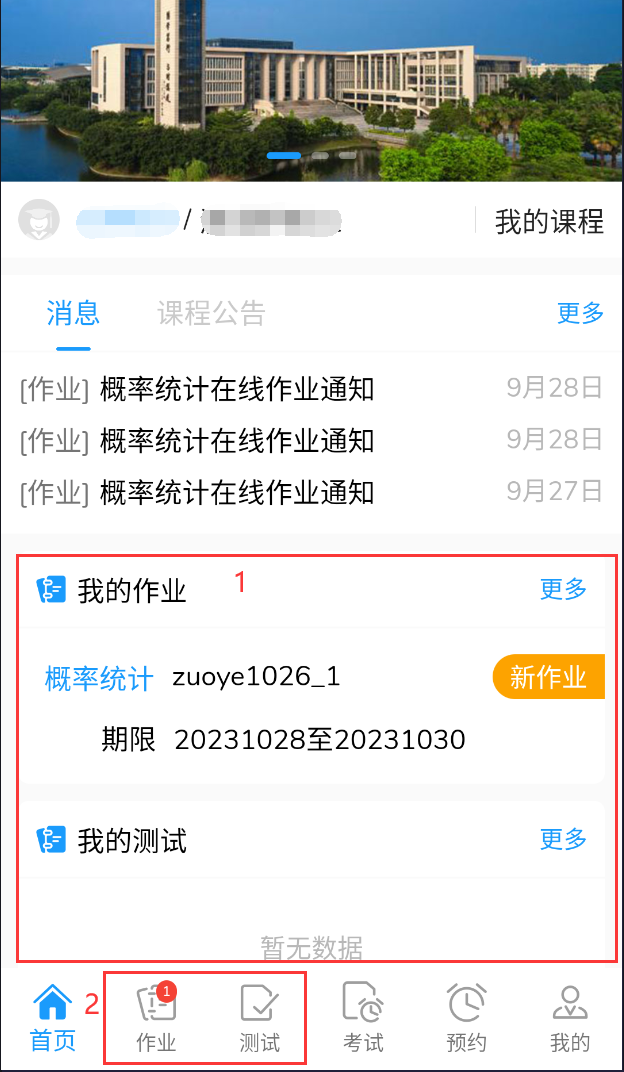The height and width of the screenshot is (1072, 624).
Task: Open the 我的 profile tab
Action: coord(570,1016)
